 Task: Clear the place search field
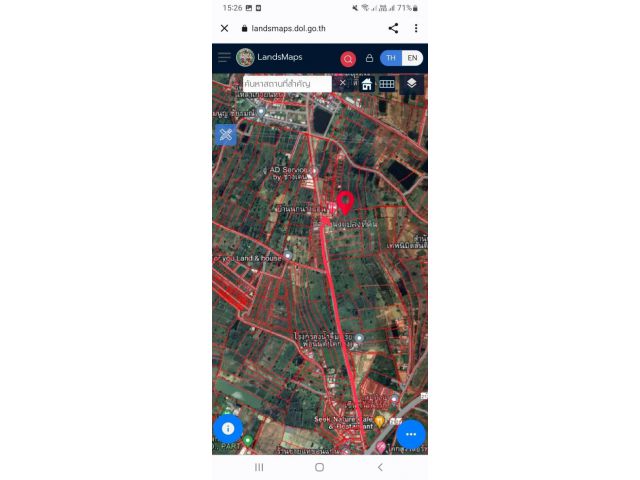coord(342,83)
